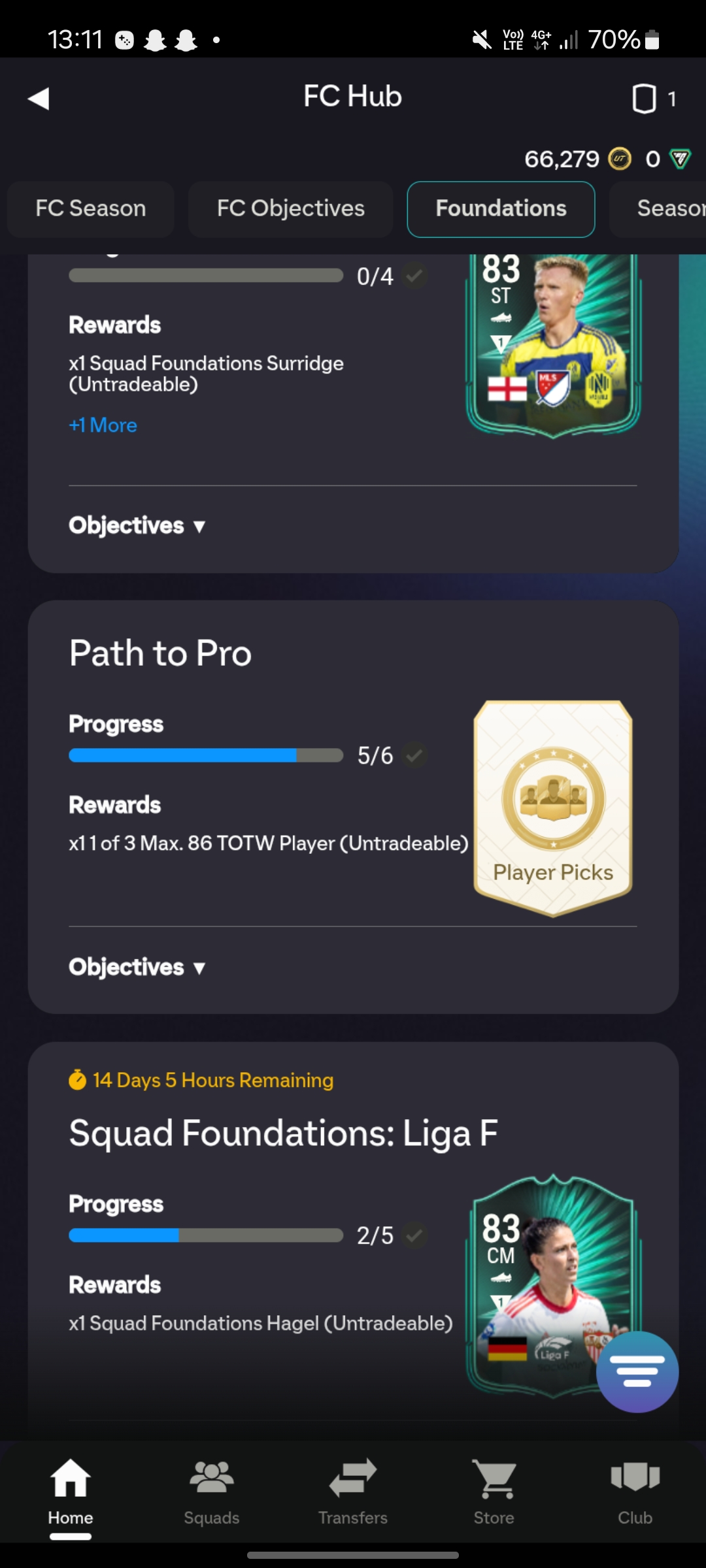
Task: Switch to the FC Season tab
Action: [x=91, y=208]
